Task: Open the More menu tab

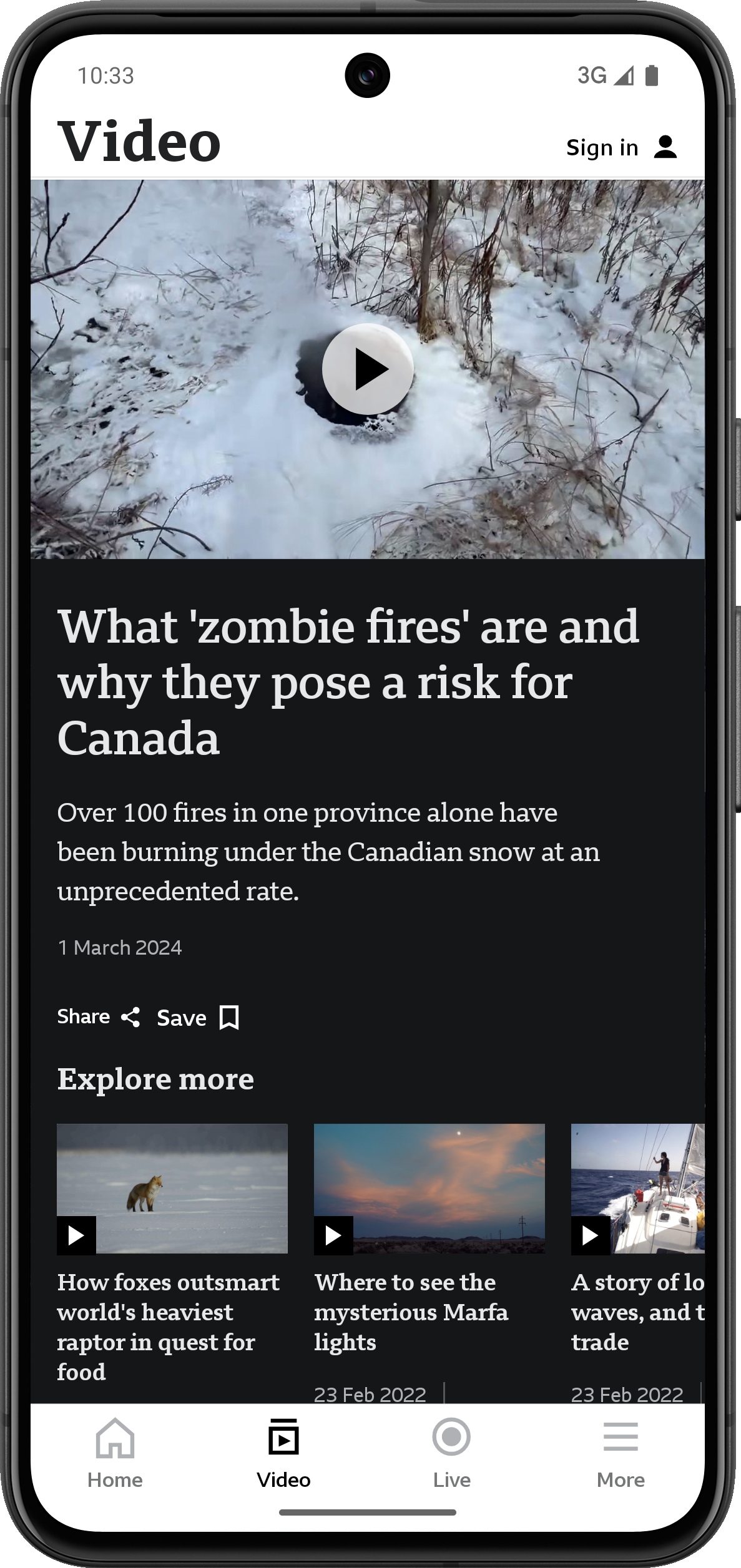Action: coord(620,1453)
